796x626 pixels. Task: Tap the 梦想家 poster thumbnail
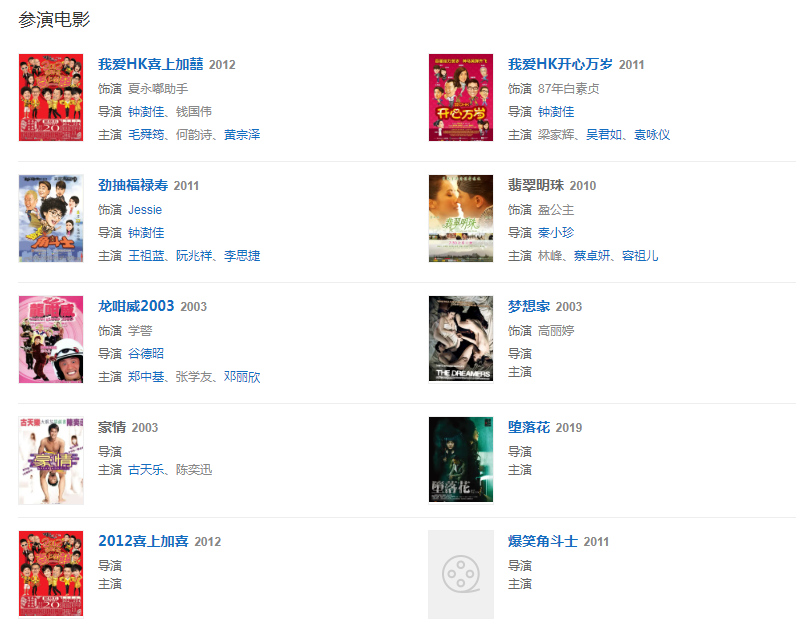tap(461, 338)
